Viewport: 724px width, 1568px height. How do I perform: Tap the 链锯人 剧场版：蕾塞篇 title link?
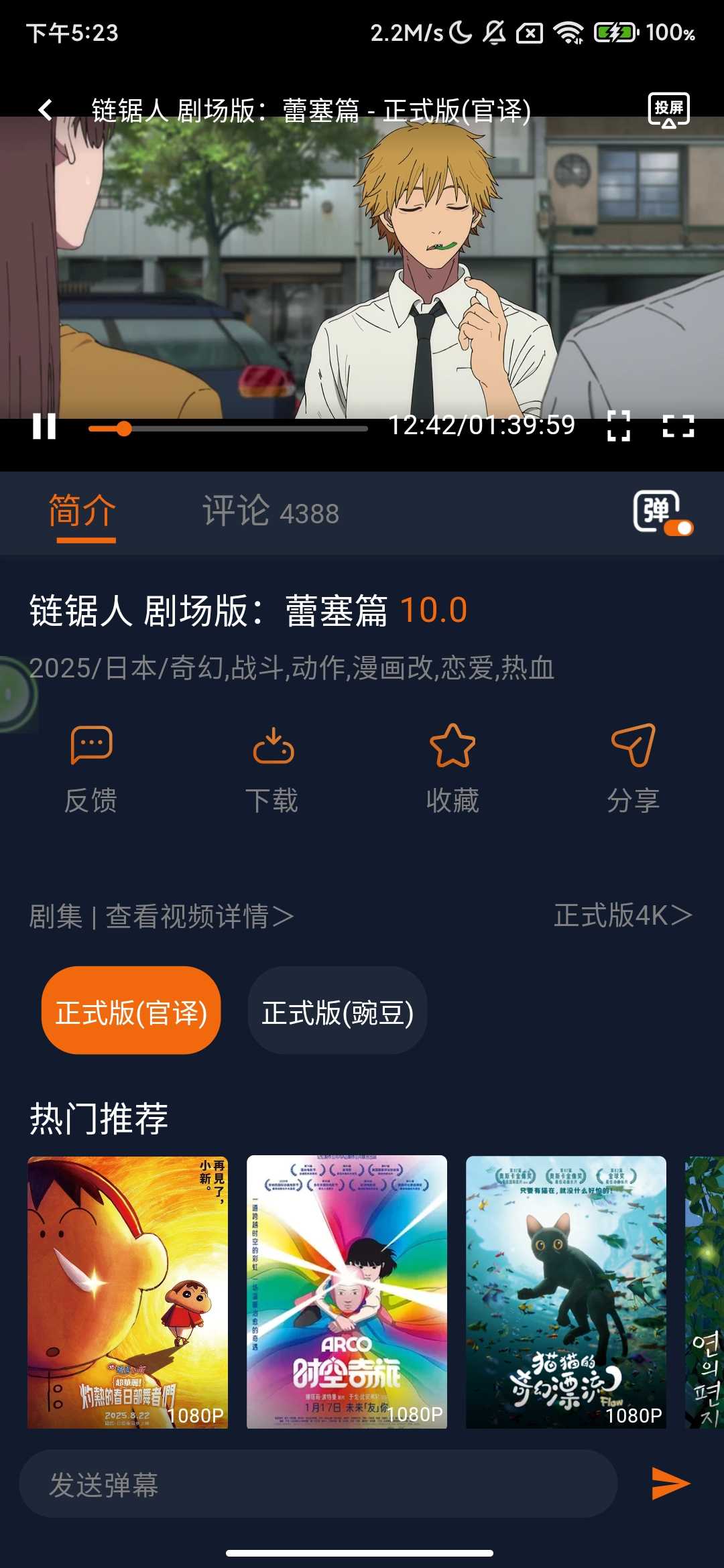coord(209,610)
